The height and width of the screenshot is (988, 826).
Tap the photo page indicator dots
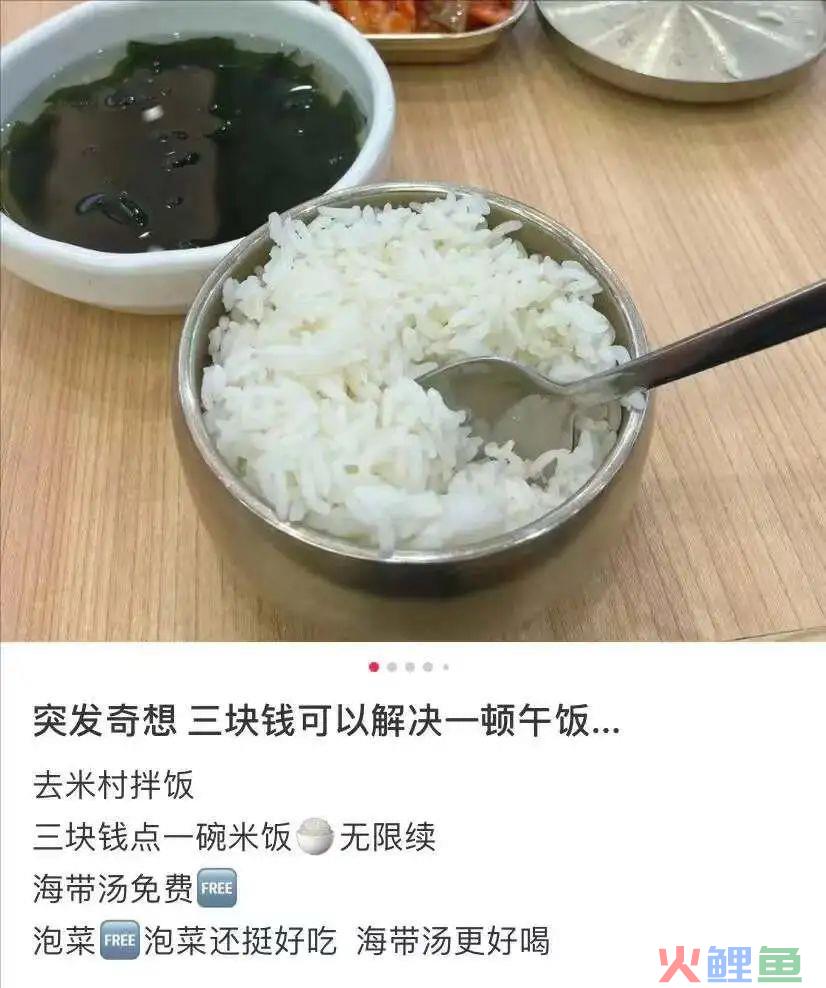pos(410,667)
